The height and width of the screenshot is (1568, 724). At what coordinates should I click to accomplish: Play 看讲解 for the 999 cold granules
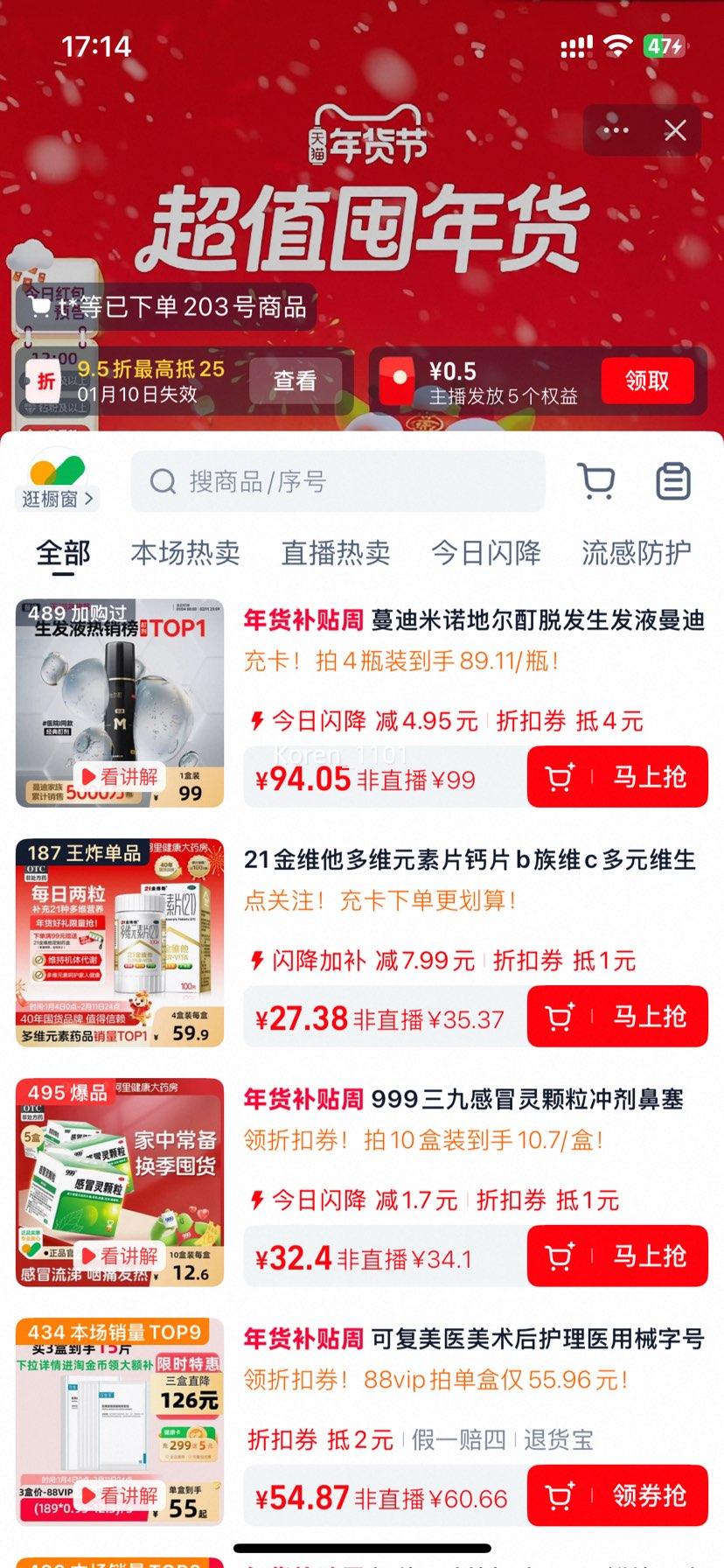tap(121, 1256)
